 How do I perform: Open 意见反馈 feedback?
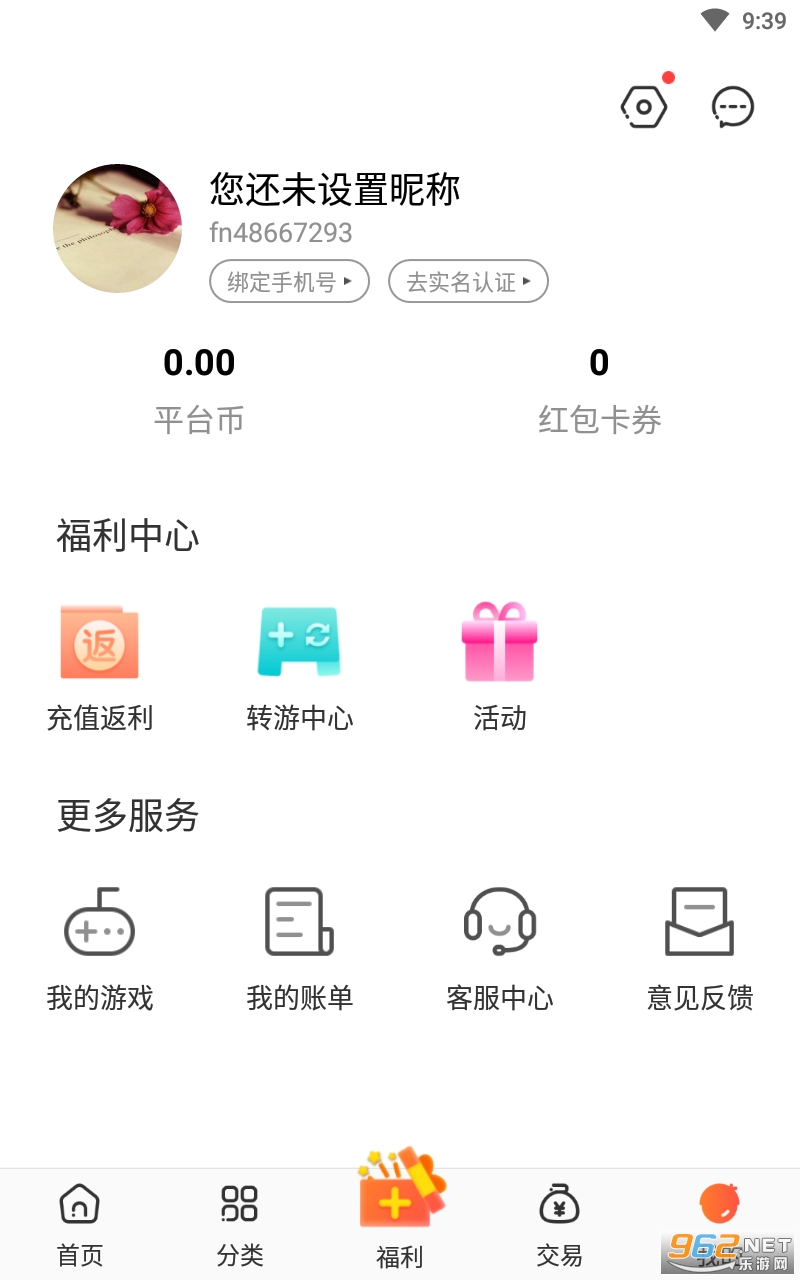coord(699,946)
